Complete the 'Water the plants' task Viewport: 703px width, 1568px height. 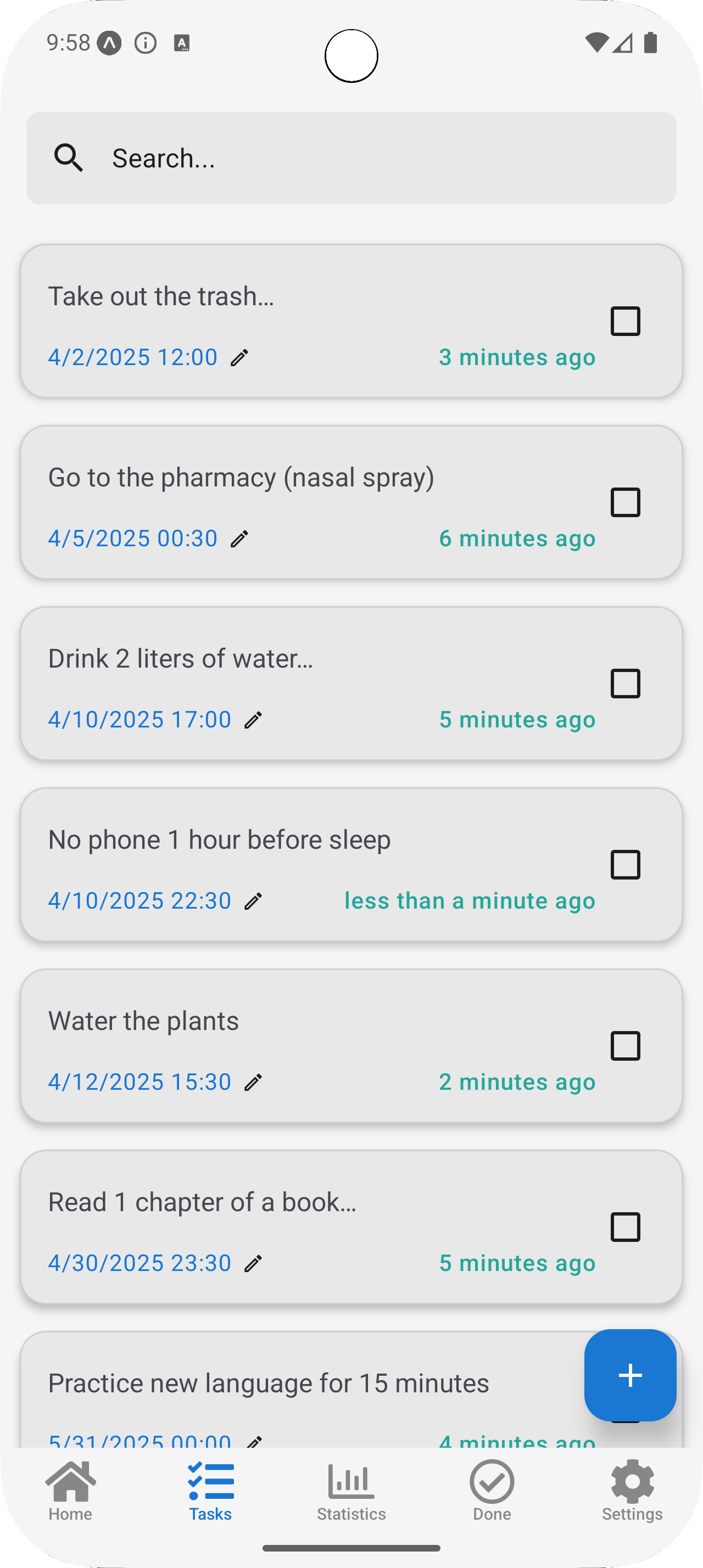click(626, 1047)
